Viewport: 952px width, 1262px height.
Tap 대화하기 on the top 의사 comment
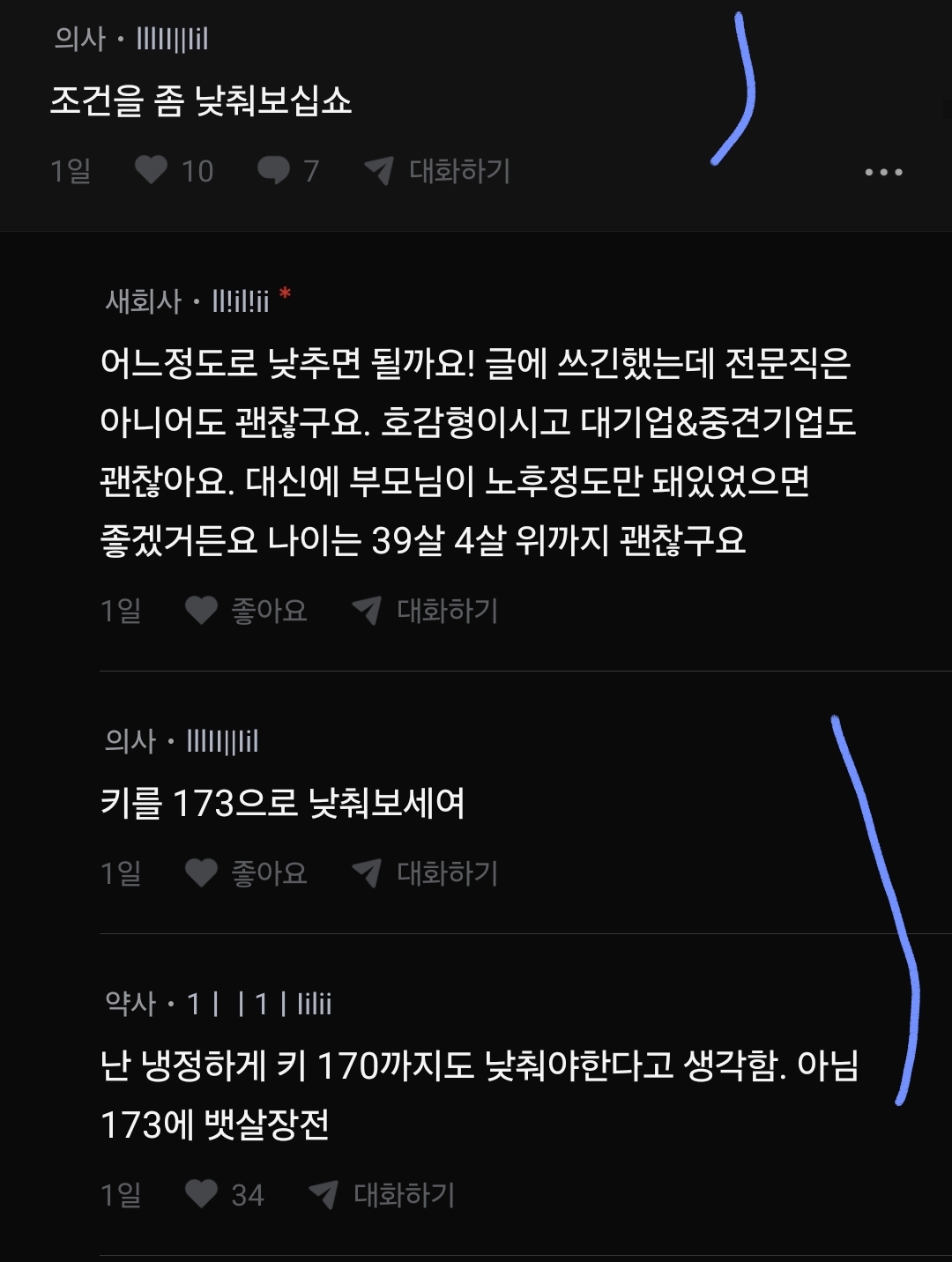[439, 170]
